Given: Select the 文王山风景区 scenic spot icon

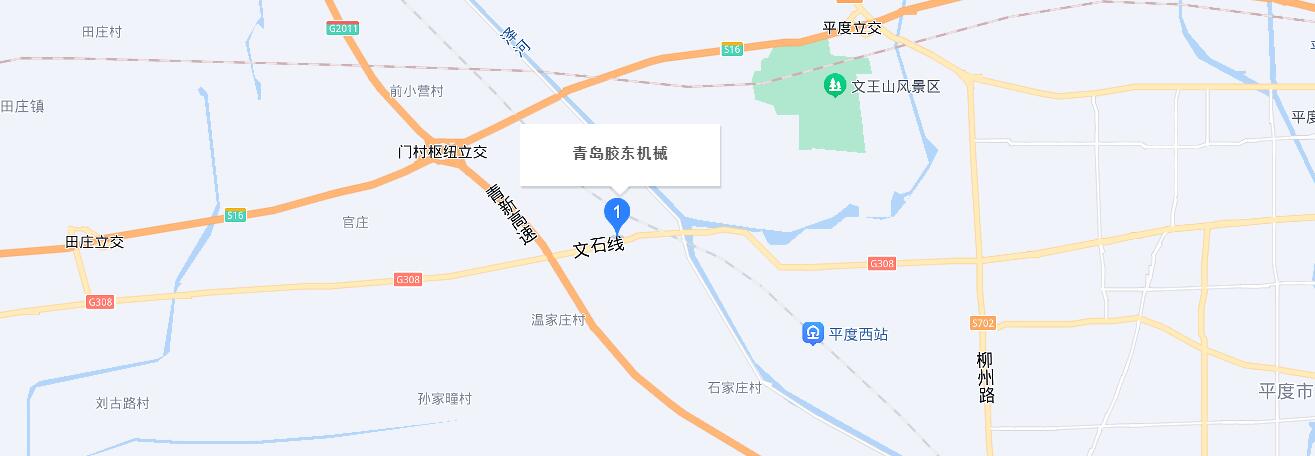Looking at the screenshot, I should 833,86.
